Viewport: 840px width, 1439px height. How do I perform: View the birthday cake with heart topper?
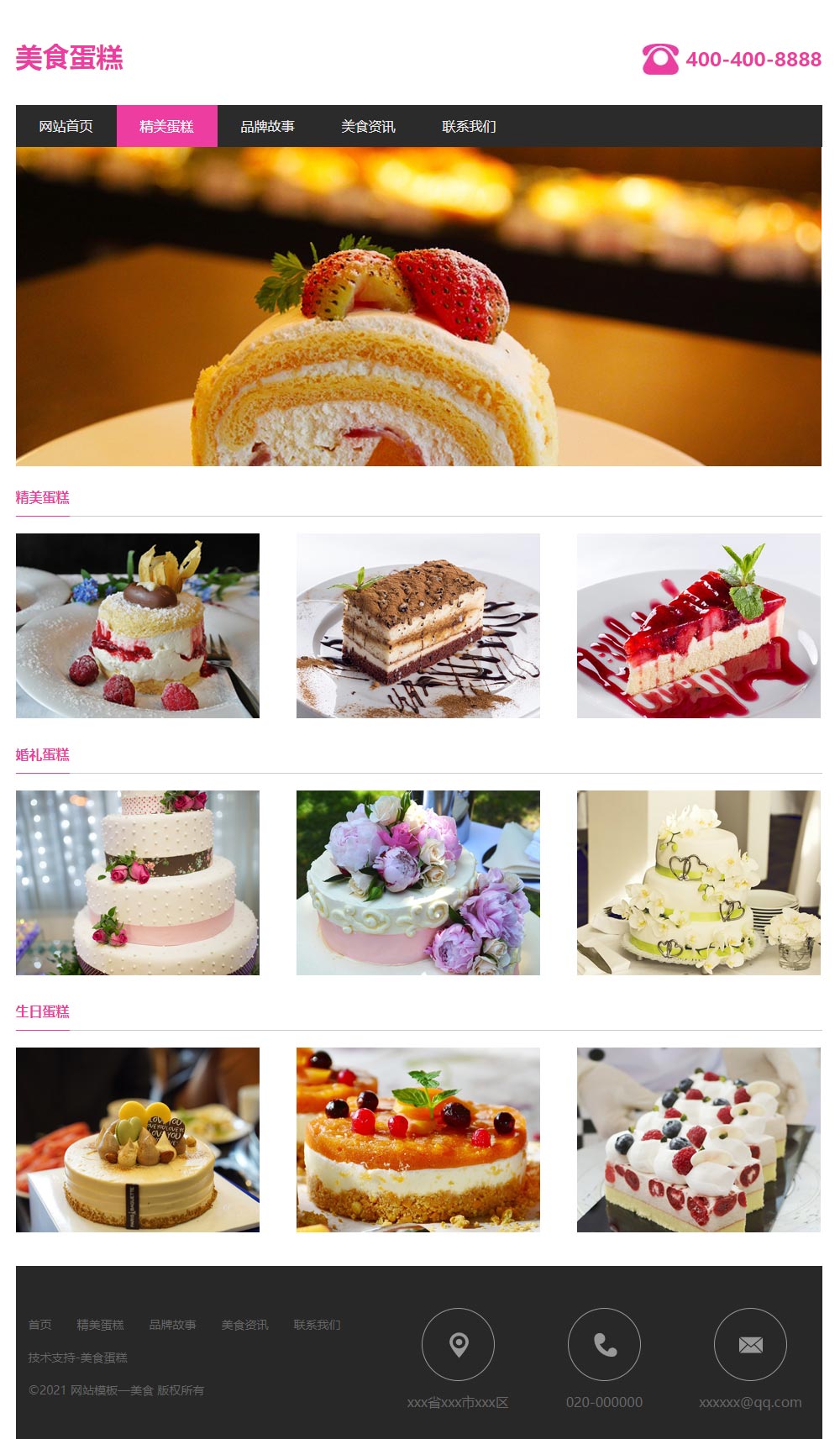click(x=138, y=1140)
